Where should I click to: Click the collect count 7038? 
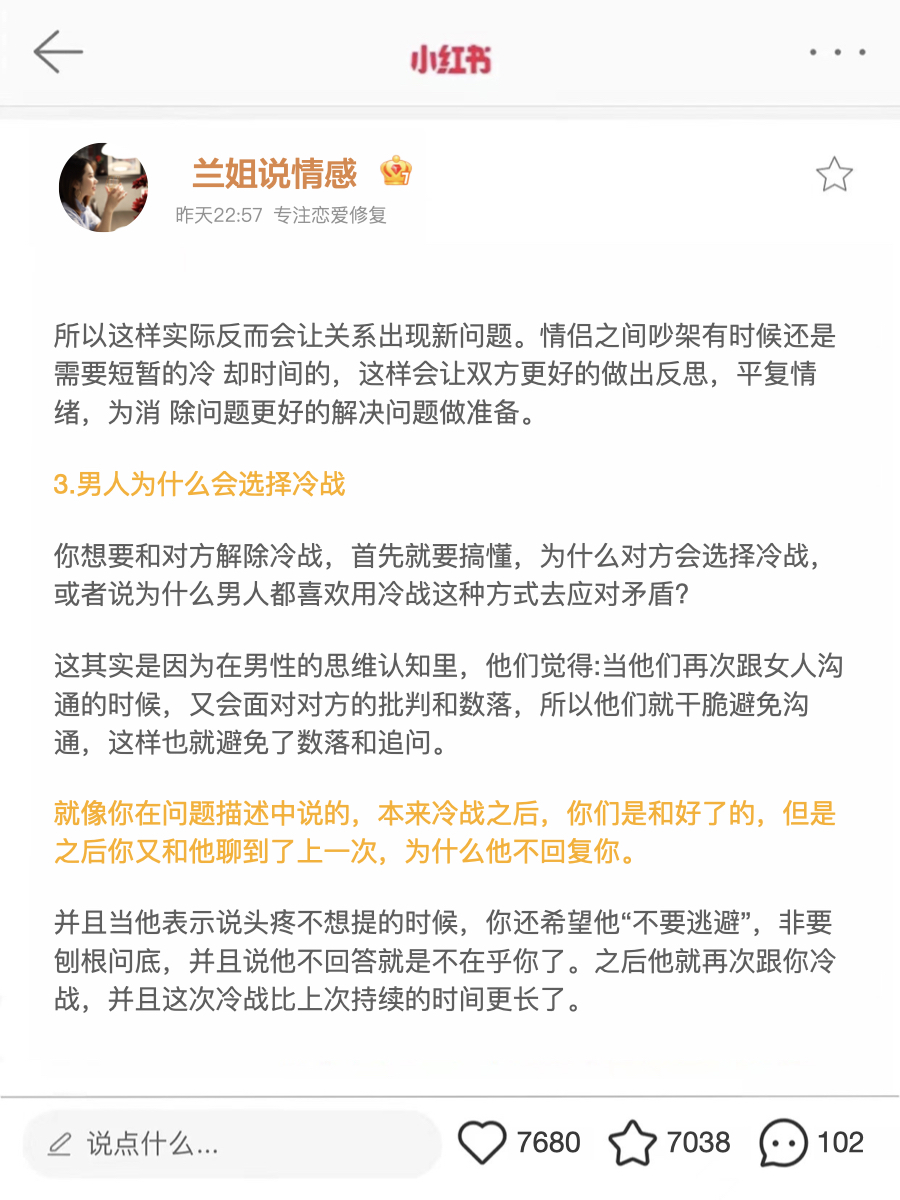coord(698,1142)
